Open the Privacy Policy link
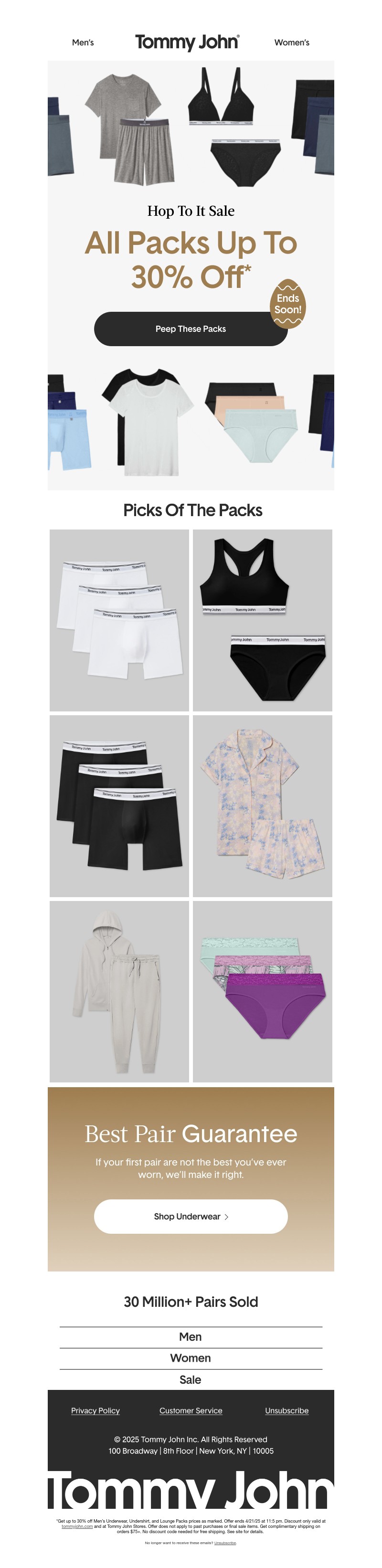Image resolution: width=382 pixels, height=1568 pixels. pyautogui.click(x=95, y=1410)
